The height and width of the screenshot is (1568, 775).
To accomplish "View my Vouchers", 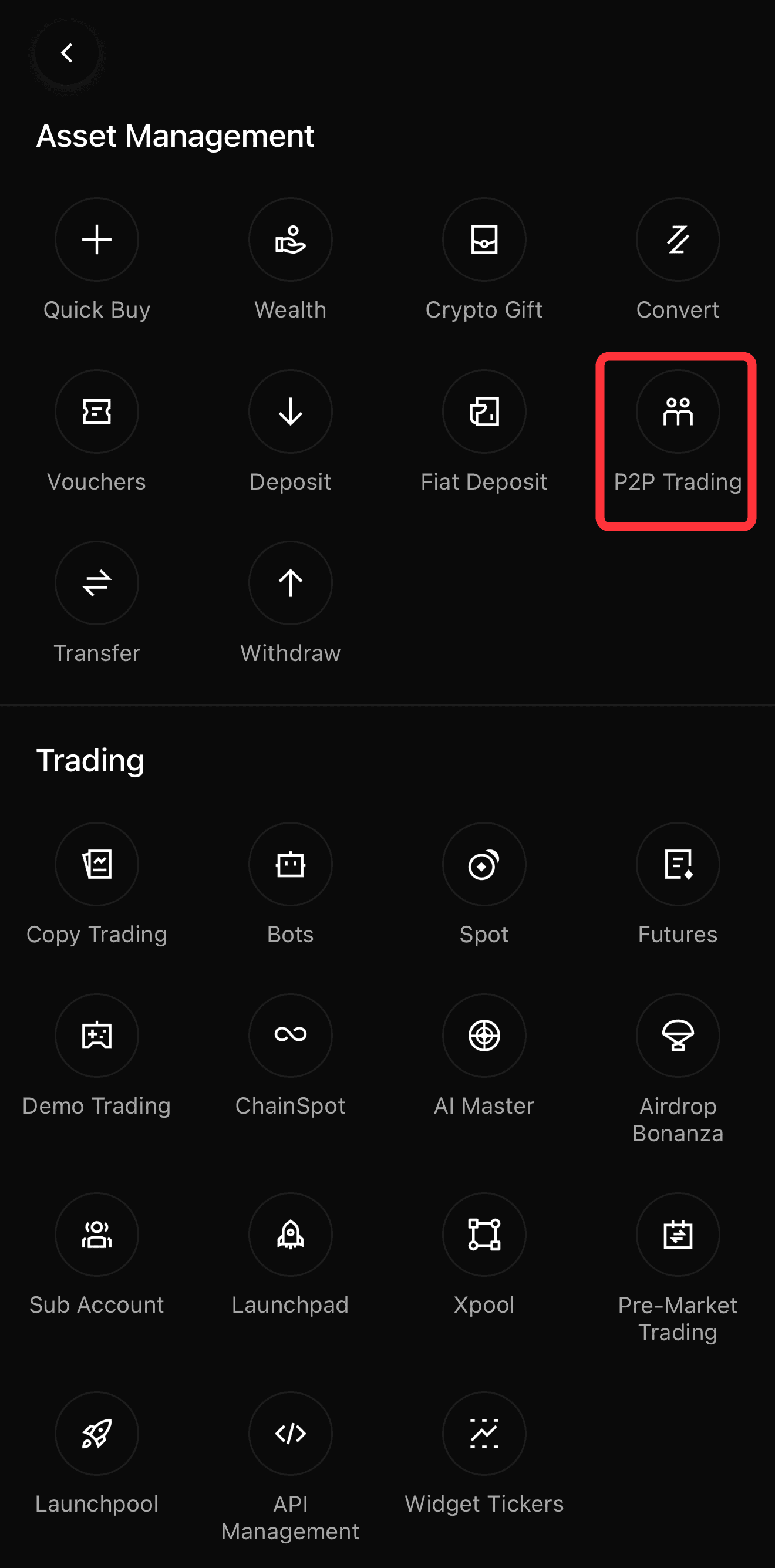I will point(97,412).
